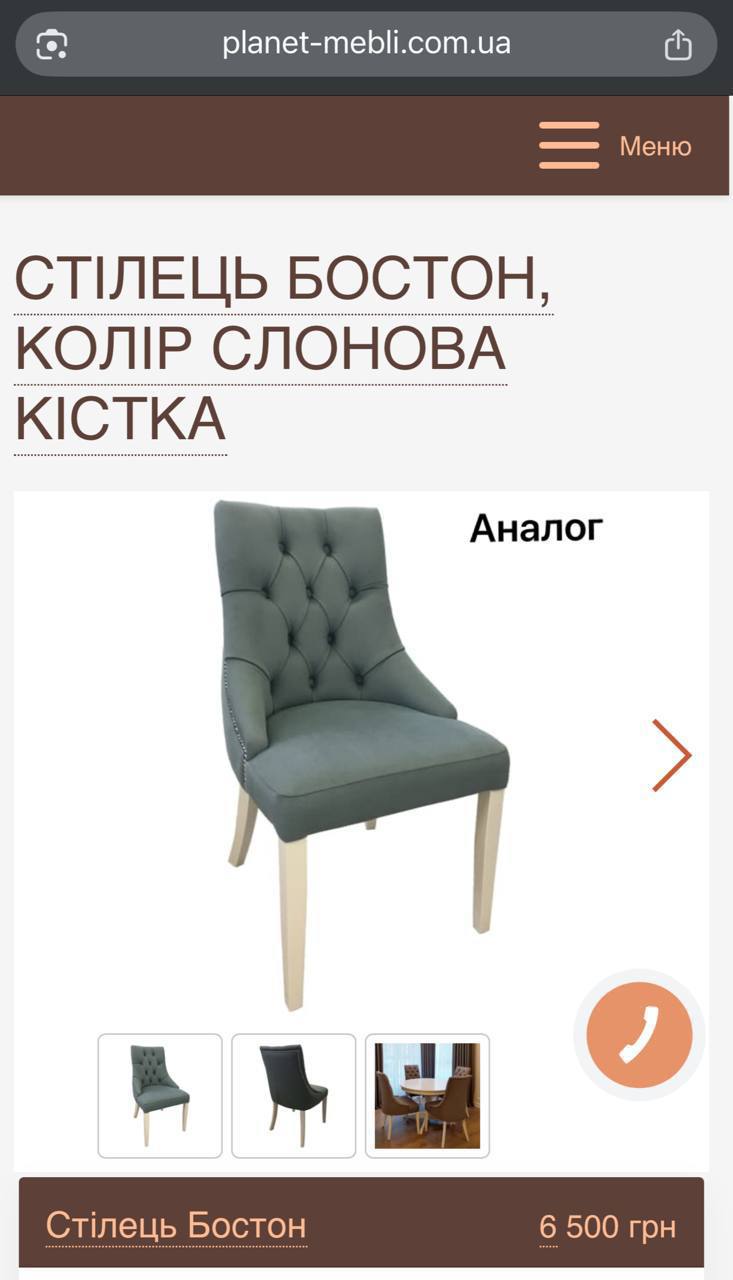Viewport: 733px width, 1280px height.
Task: Select the dining room interior thumbnail
Action: (x=427, y=1096)
